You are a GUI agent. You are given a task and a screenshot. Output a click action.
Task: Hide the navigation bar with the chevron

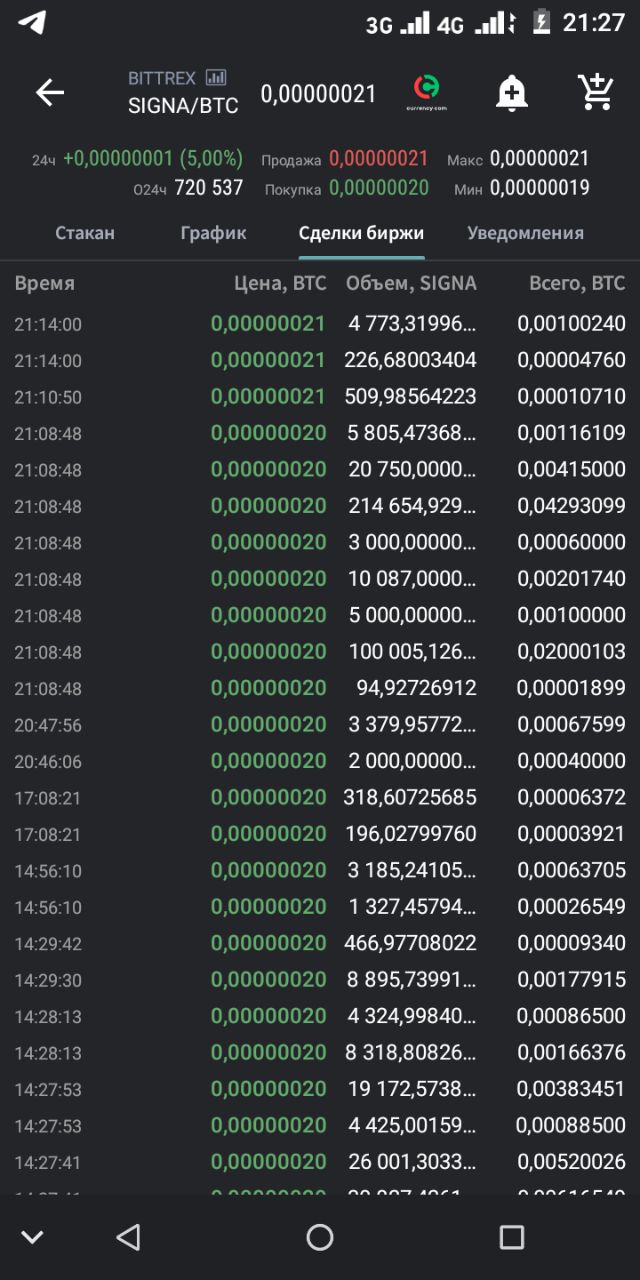[32, 1237]
